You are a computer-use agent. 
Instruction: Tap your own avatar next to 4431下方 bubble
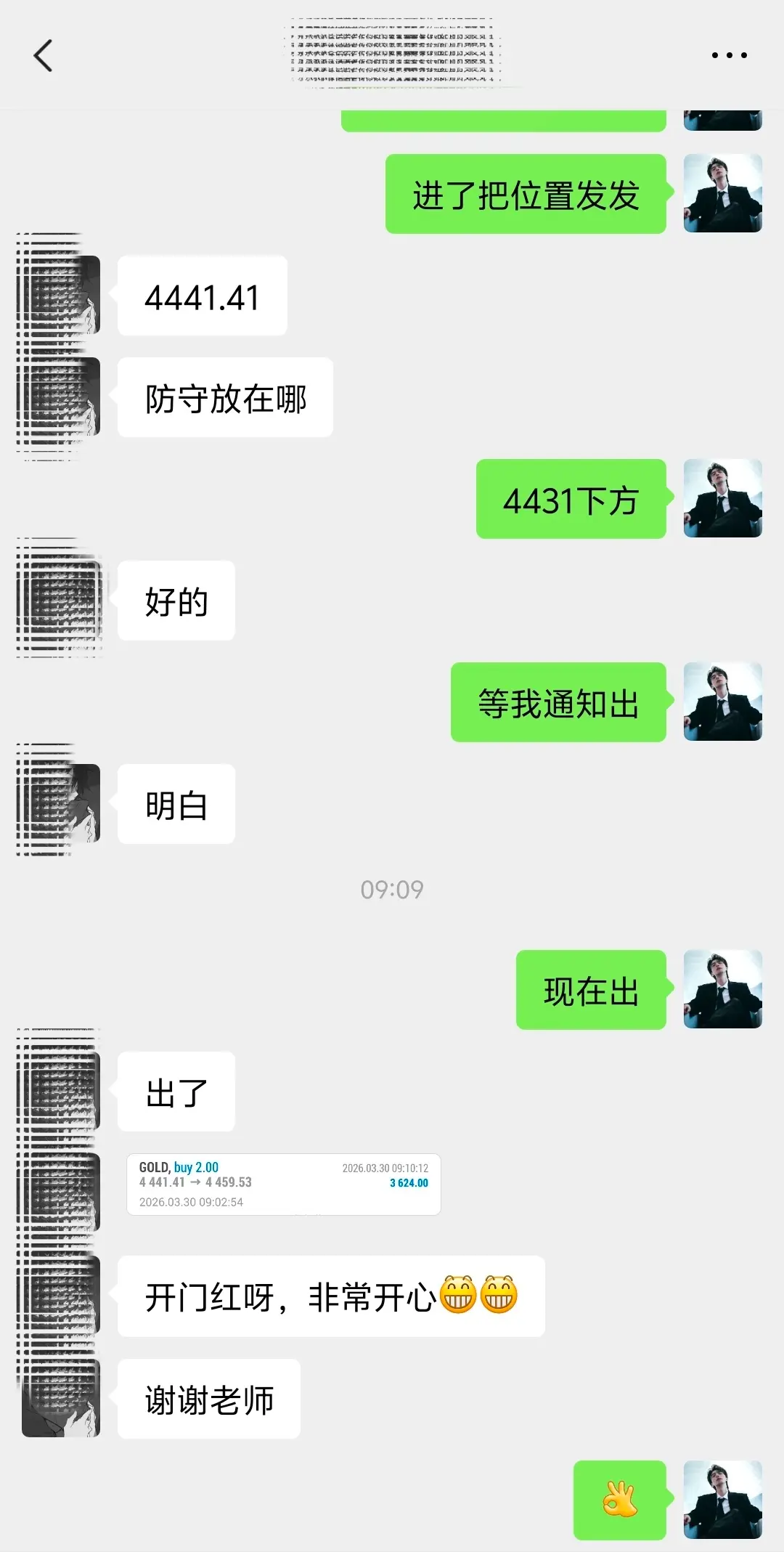click(x=722, y=498)
